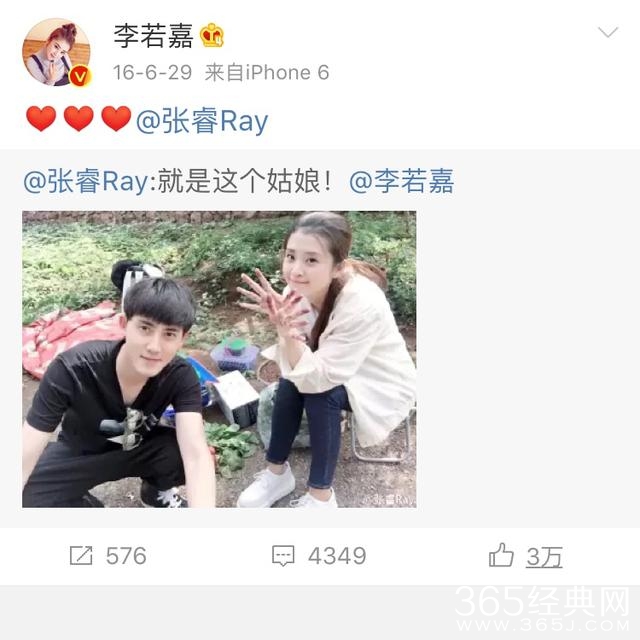Open the reposted author @张睿Ray
Screen dimensions: 640x640
coord(84,182)
